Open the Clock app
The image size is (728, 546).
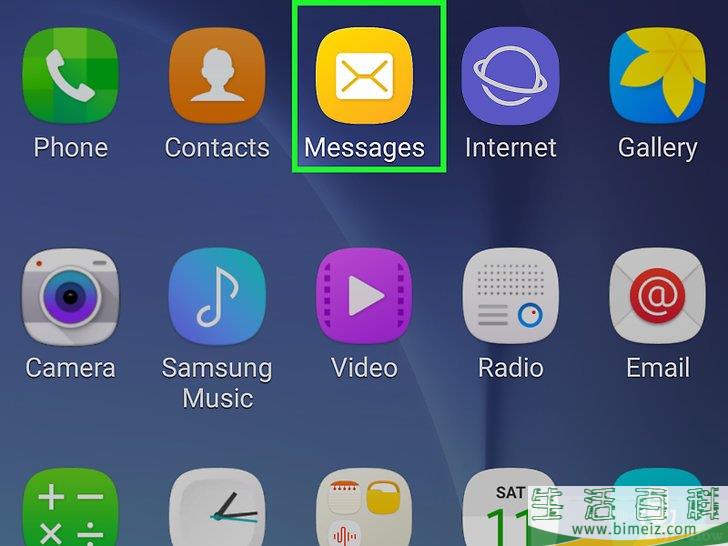pos(217,510)
